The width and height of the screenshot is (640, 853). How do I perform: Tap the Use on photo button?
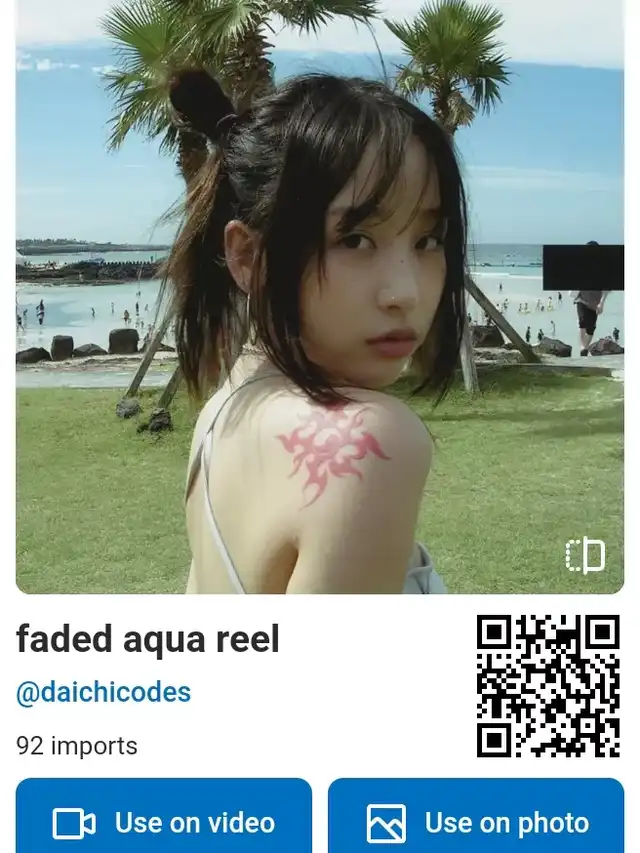pos(476,822)
